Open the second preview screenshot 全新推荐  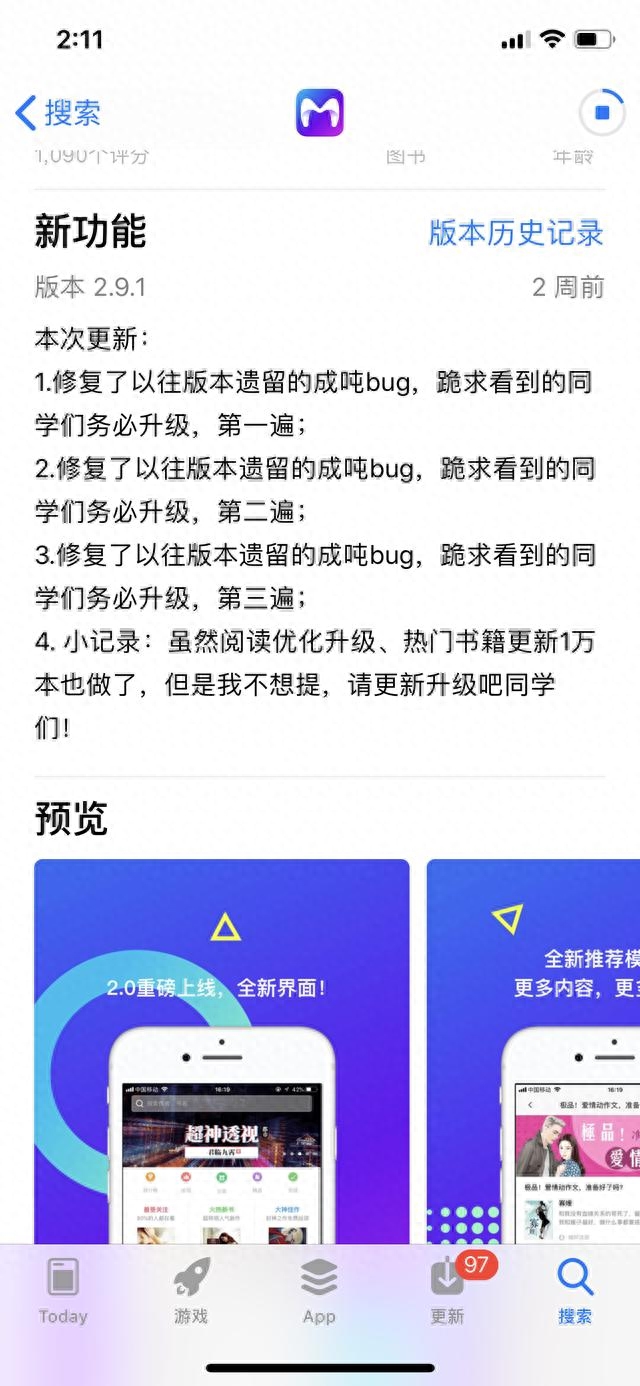click(534, 1050)
